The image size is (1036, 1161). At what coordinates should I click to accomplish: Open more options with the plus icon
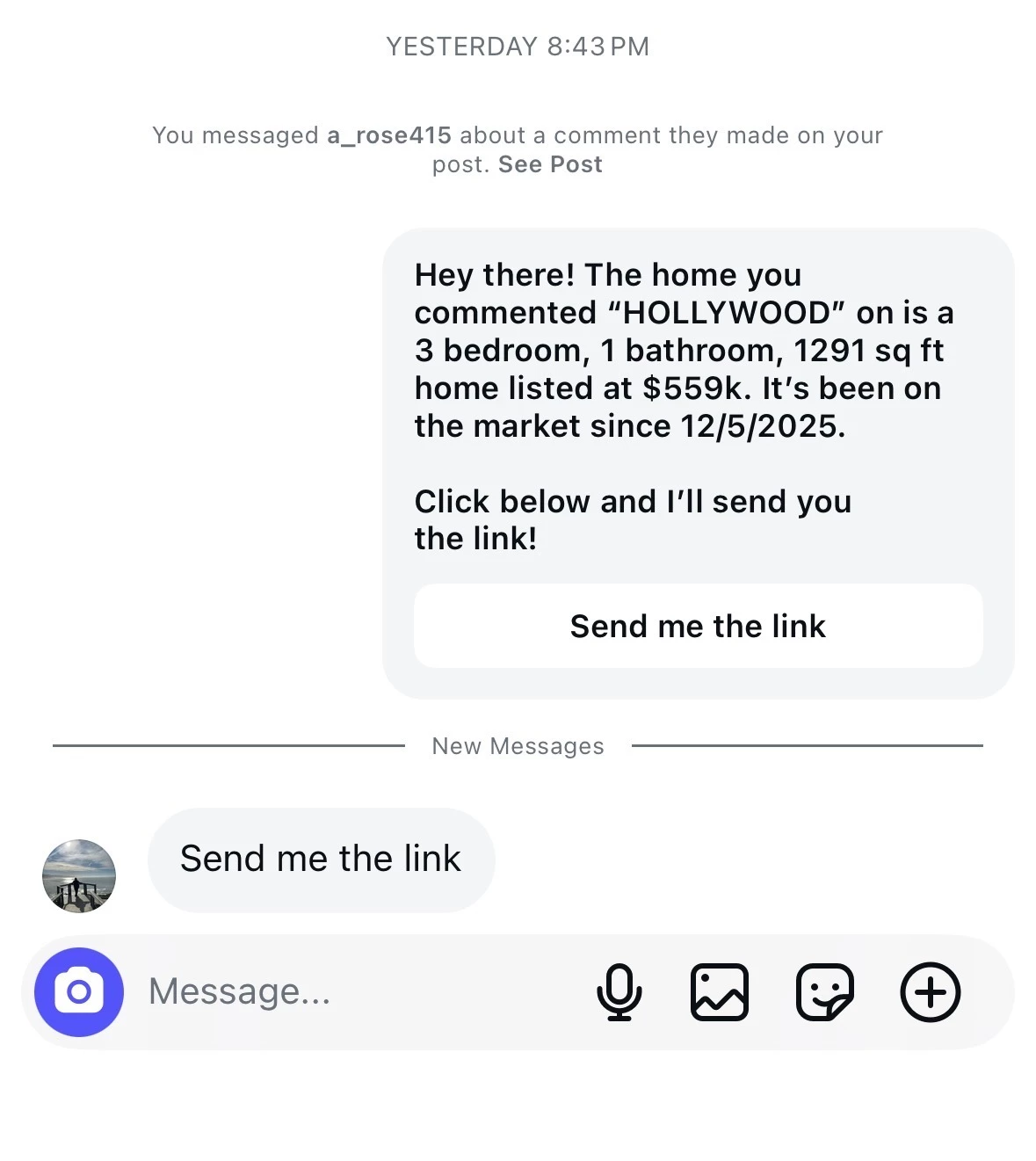[930, 991]
